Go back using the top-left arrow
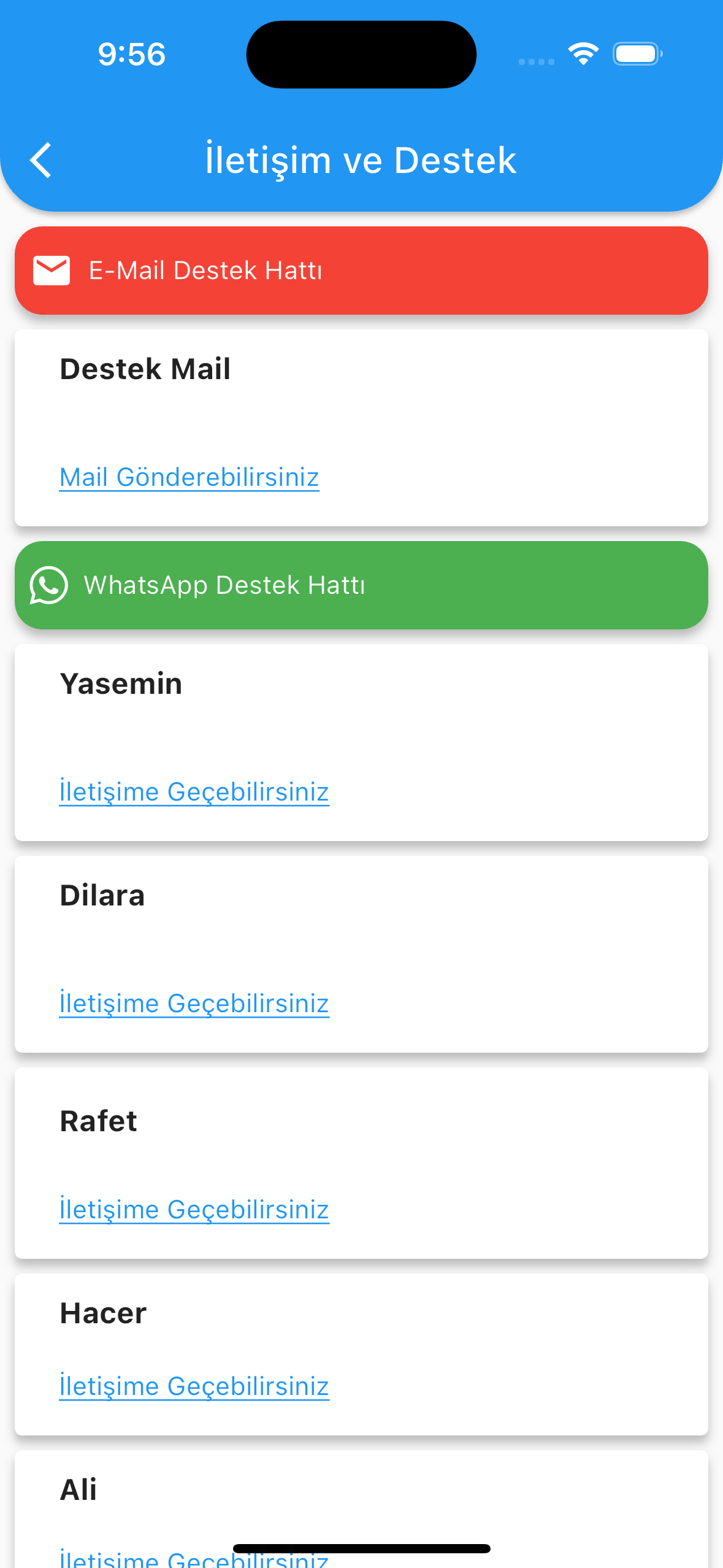 click(40, 160)
